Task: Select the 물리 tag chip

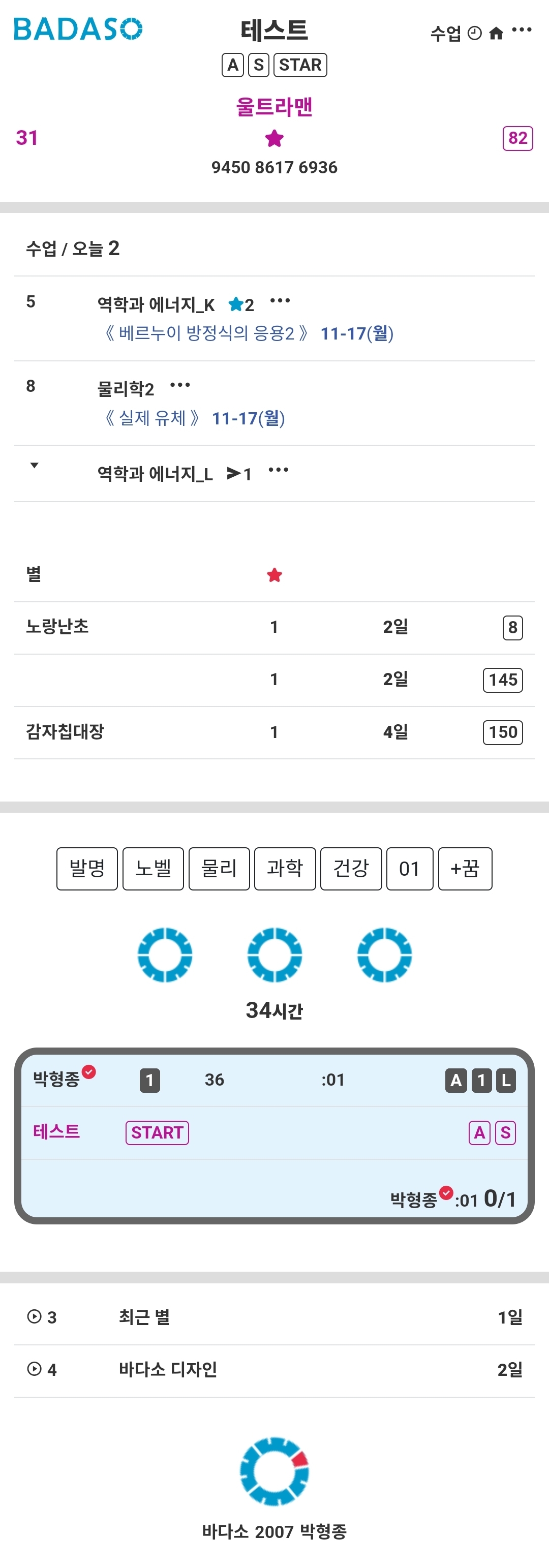Action: pyautogui.click(x=219, y=868)
